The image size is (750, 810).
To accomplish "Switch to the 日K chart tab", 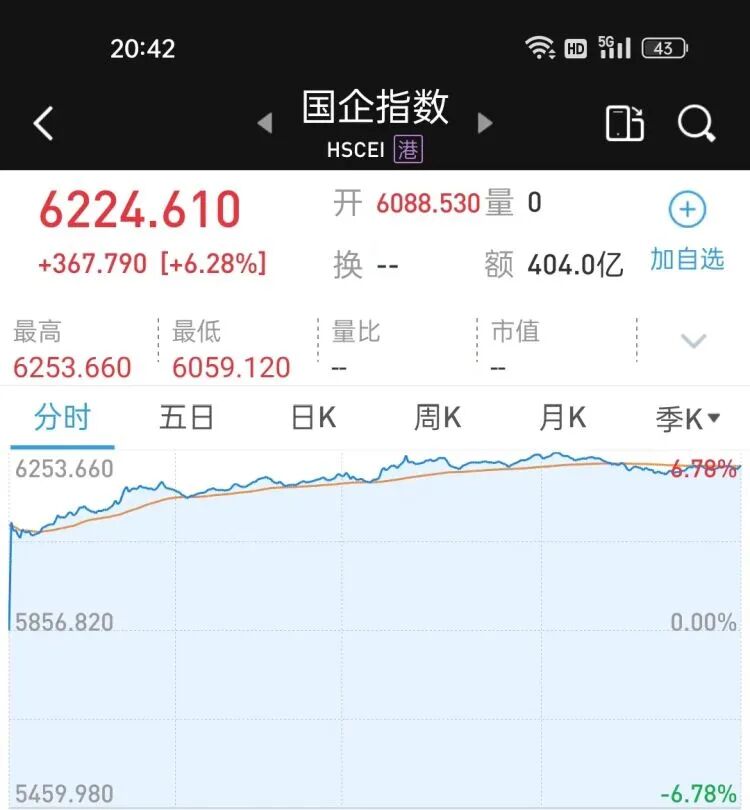I will pyautogui.click(x=314, y=417).
